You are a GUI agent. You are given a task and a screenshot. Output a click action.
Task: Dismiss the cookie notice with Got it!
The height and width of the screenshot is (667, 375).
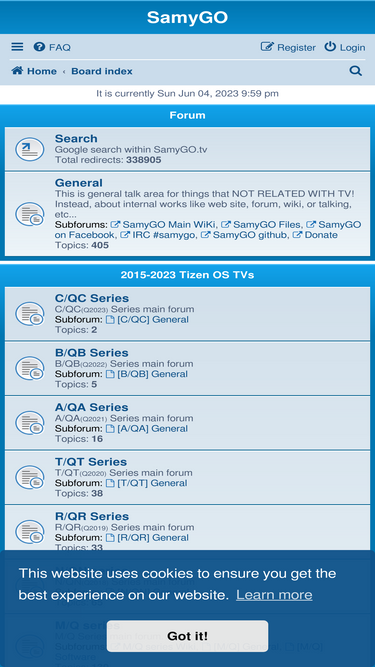click(188, 636)
